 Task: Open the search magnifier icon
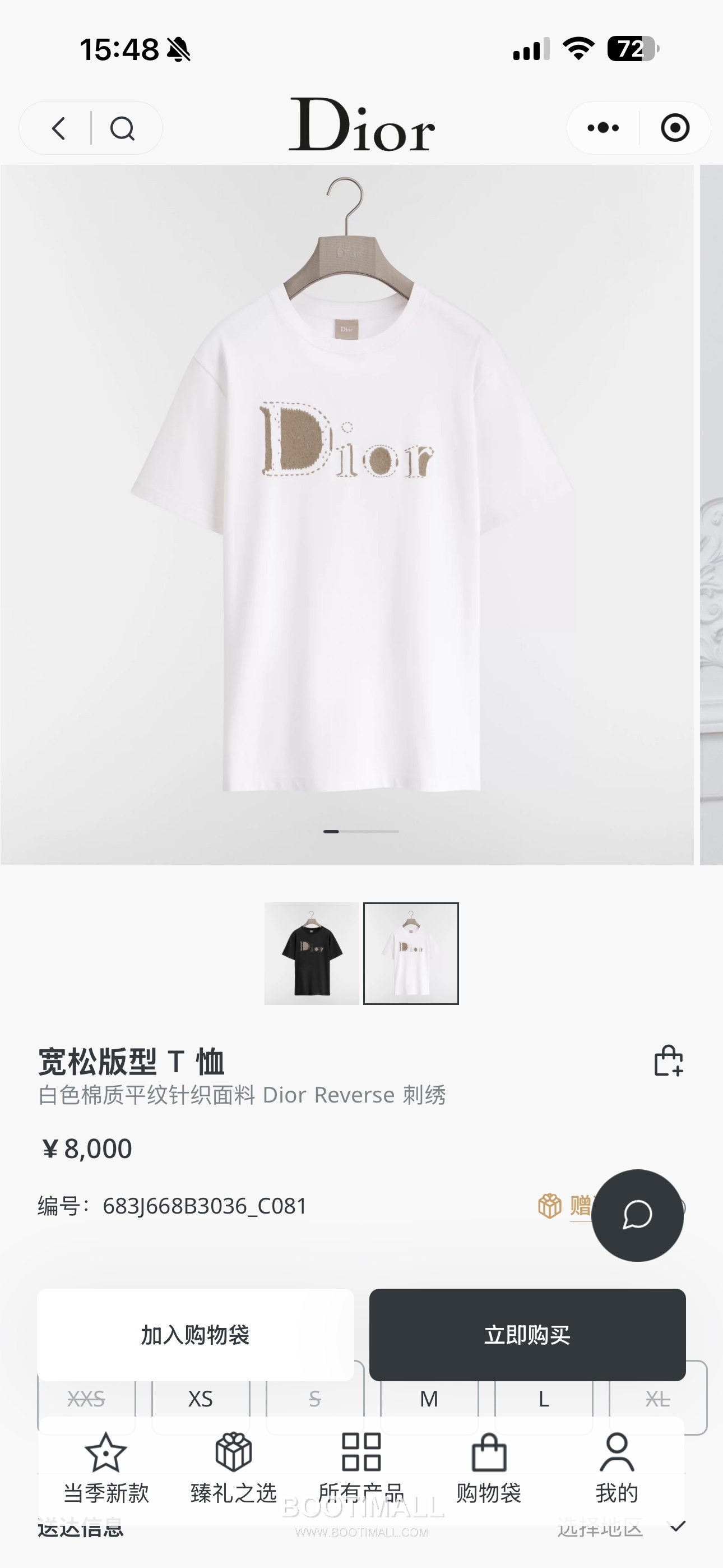point(123,128)
